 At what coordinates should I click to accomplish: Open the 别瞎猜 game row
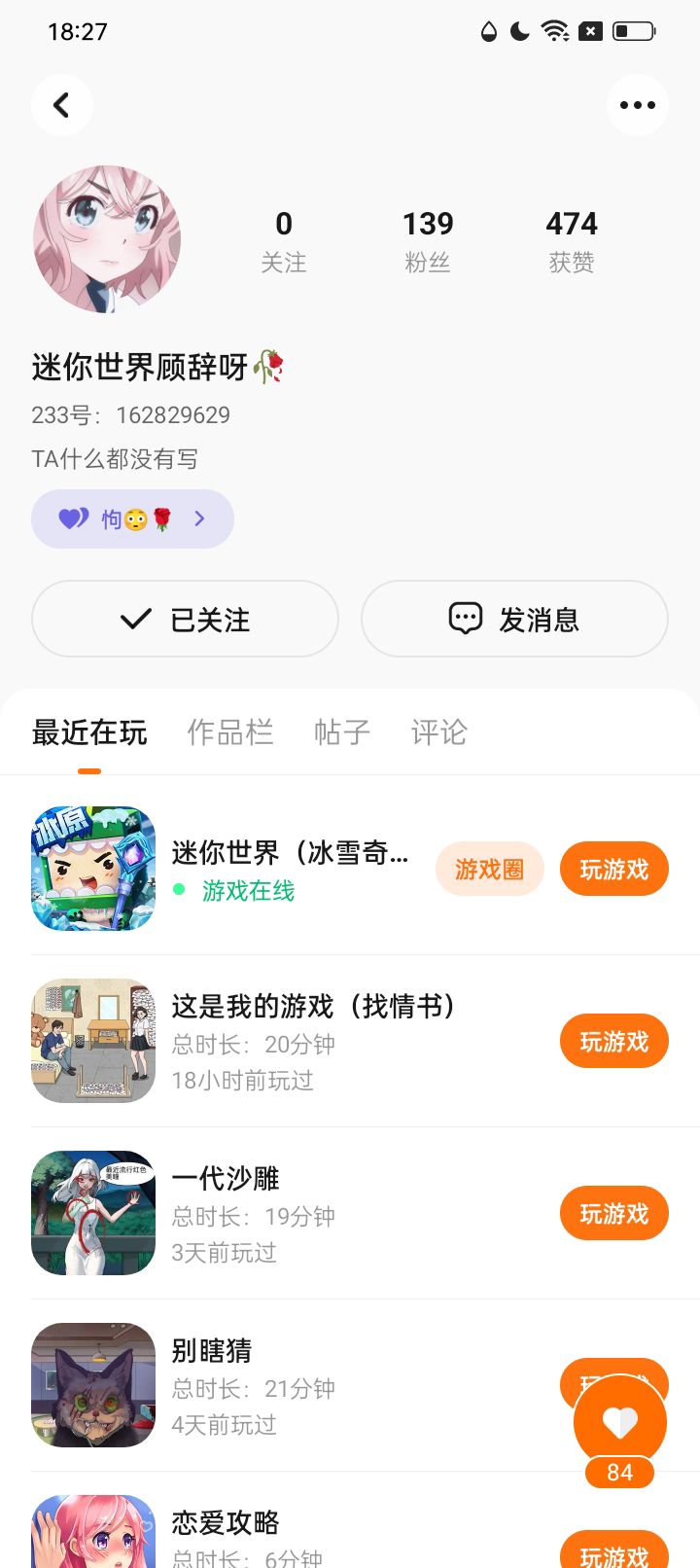point(292,1385)
